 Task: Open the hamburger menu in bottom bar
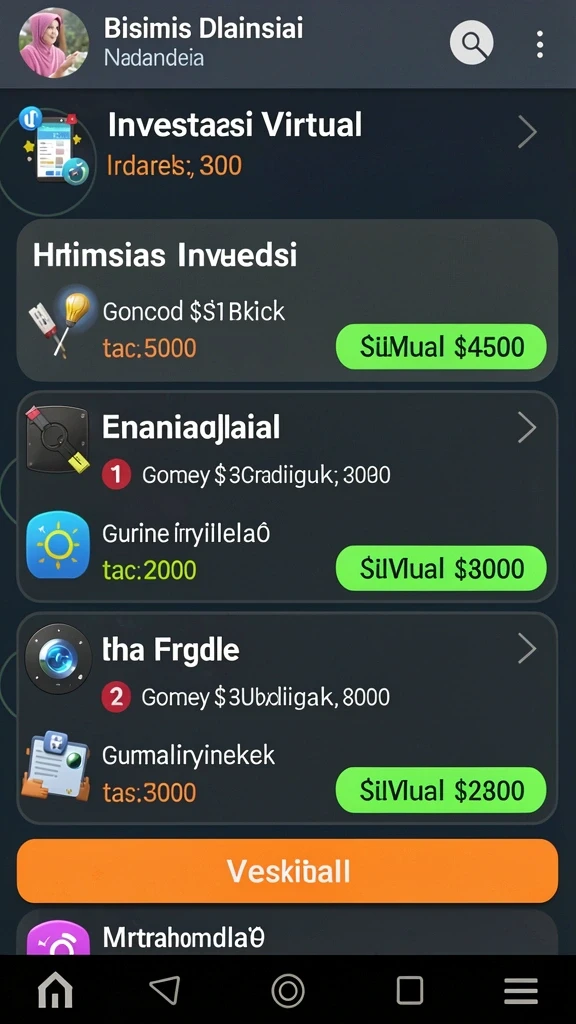(521, 991)
